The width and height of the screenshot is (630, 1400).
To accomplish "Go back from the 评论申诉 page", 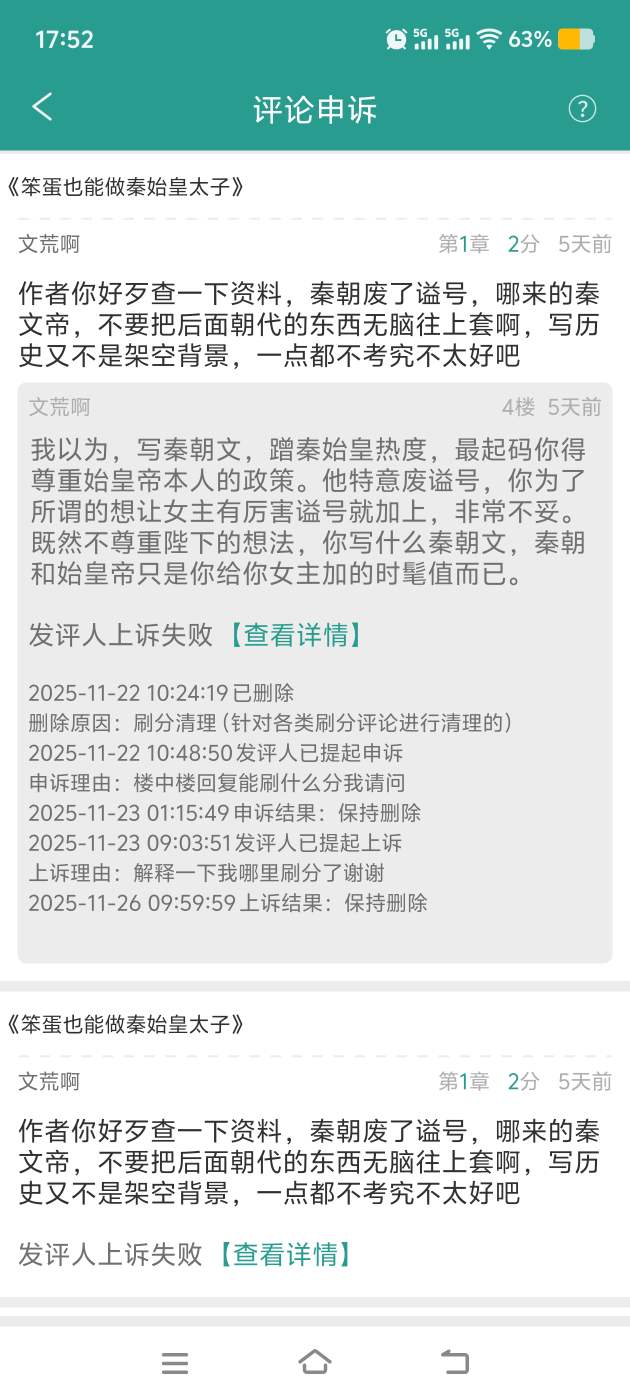I will coord(42,107).
